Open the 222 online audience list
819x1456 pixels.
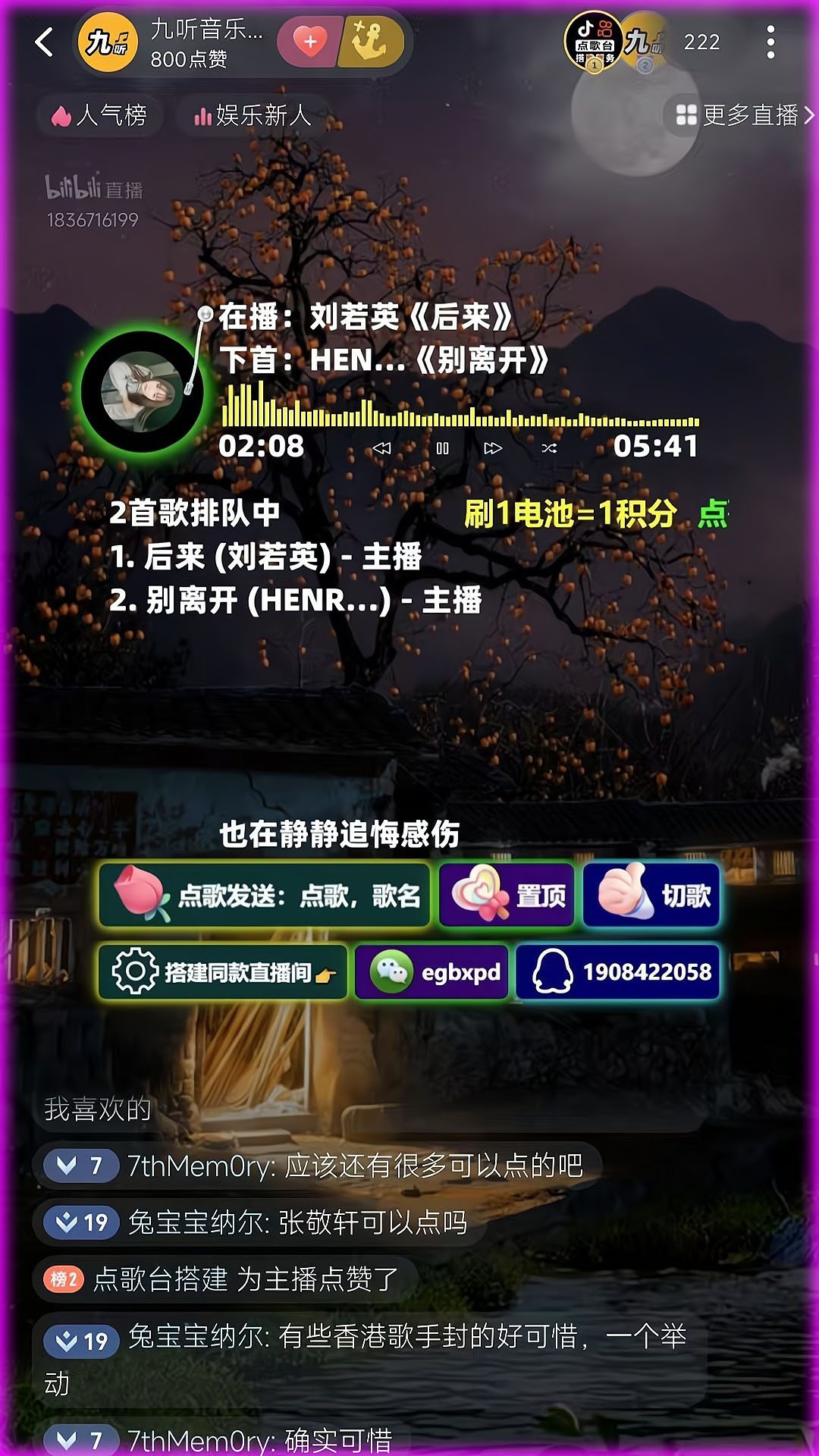click(701, 42)
